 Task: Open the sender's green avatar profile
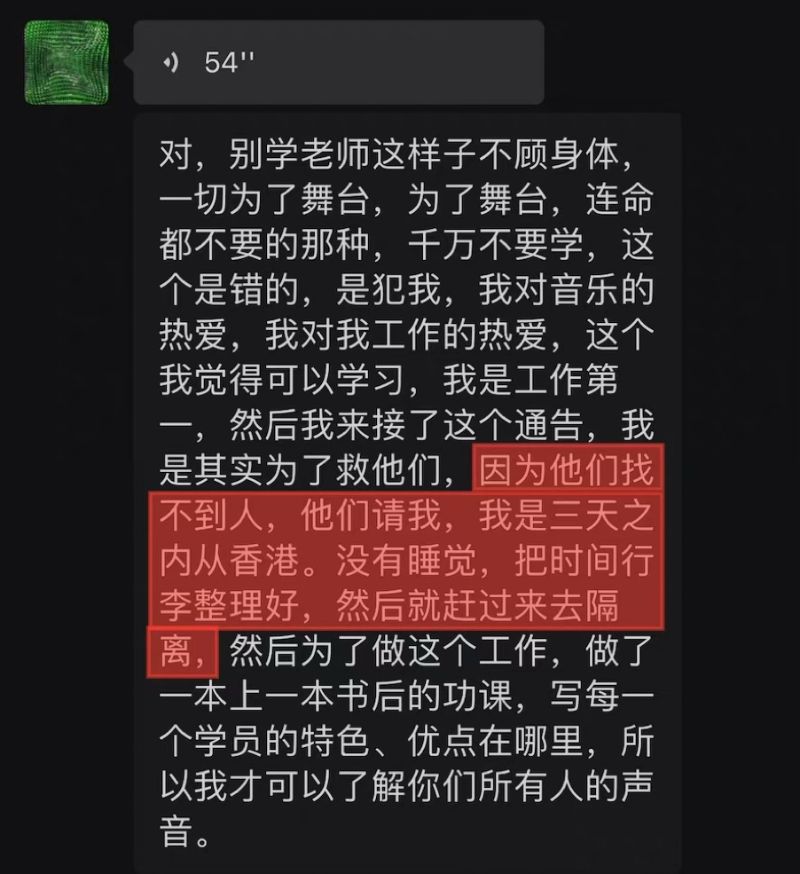(x=66, y=62)
